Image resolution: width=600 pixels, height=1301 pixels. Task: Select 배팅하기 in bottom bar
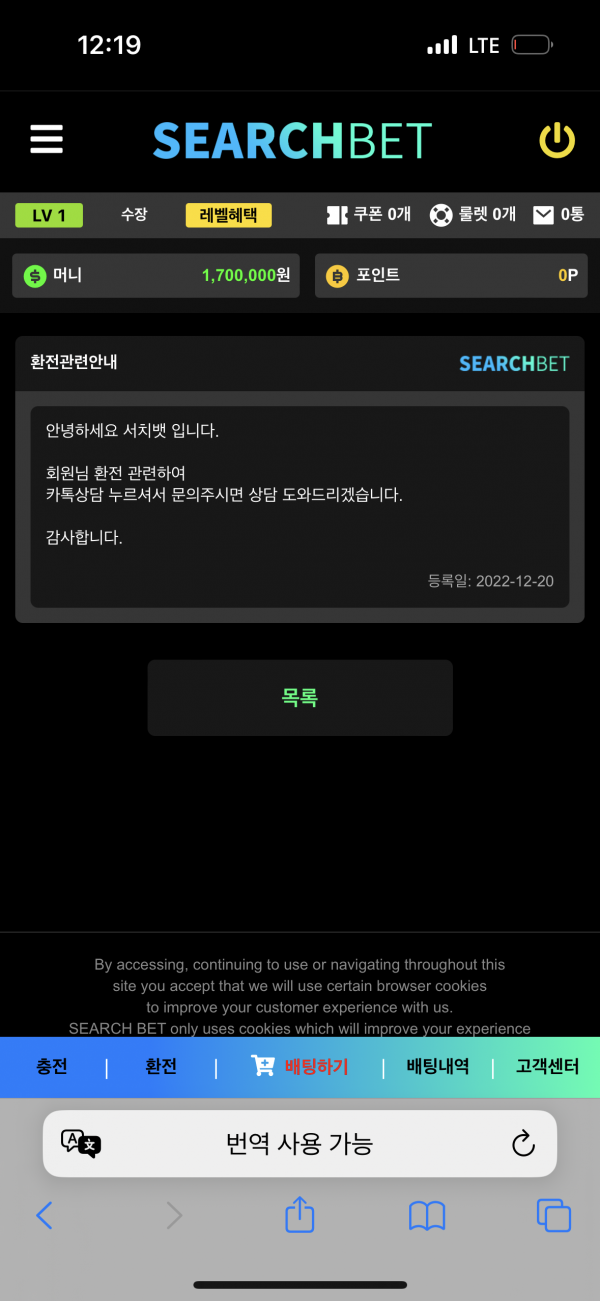point(300,1067)
